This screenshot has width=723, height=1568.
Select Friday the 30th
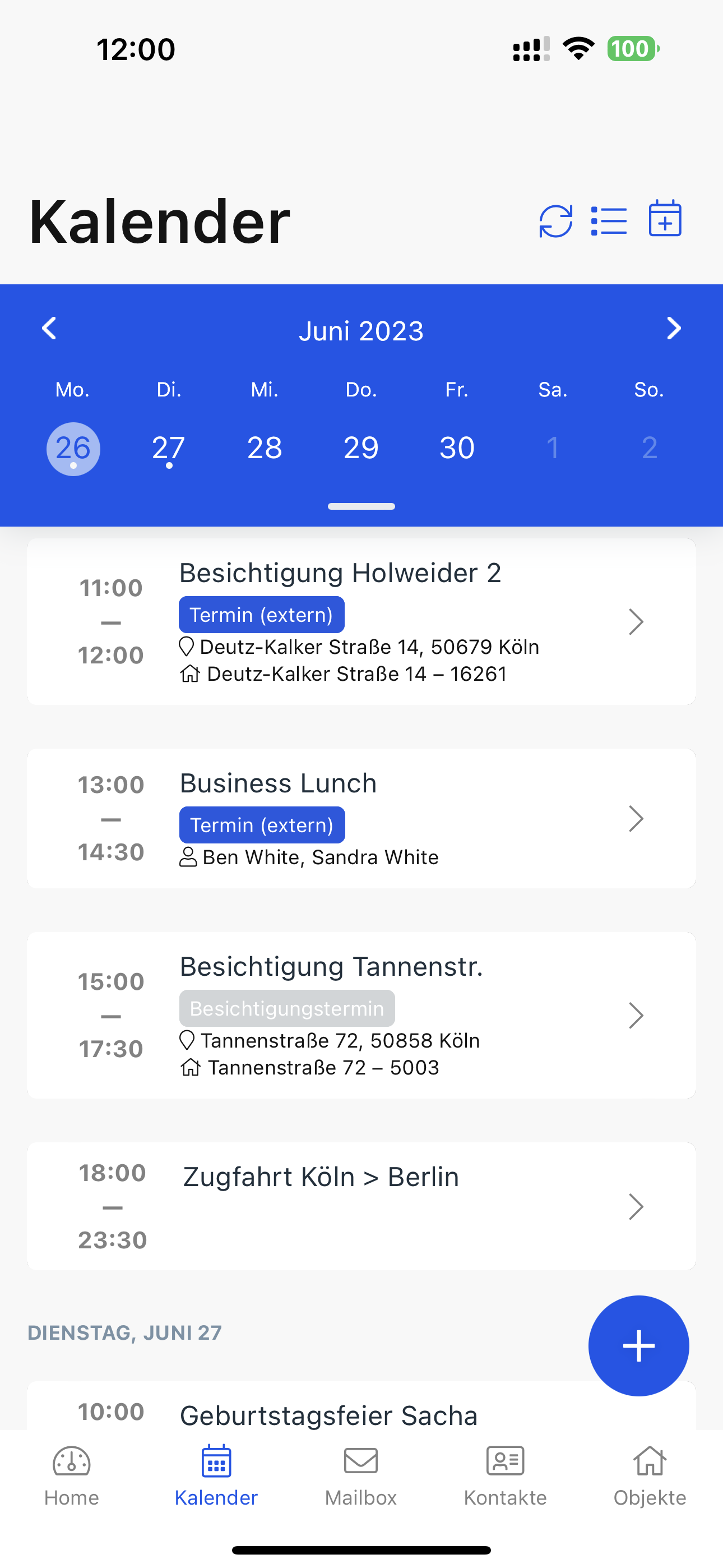(x=457, y=449)
